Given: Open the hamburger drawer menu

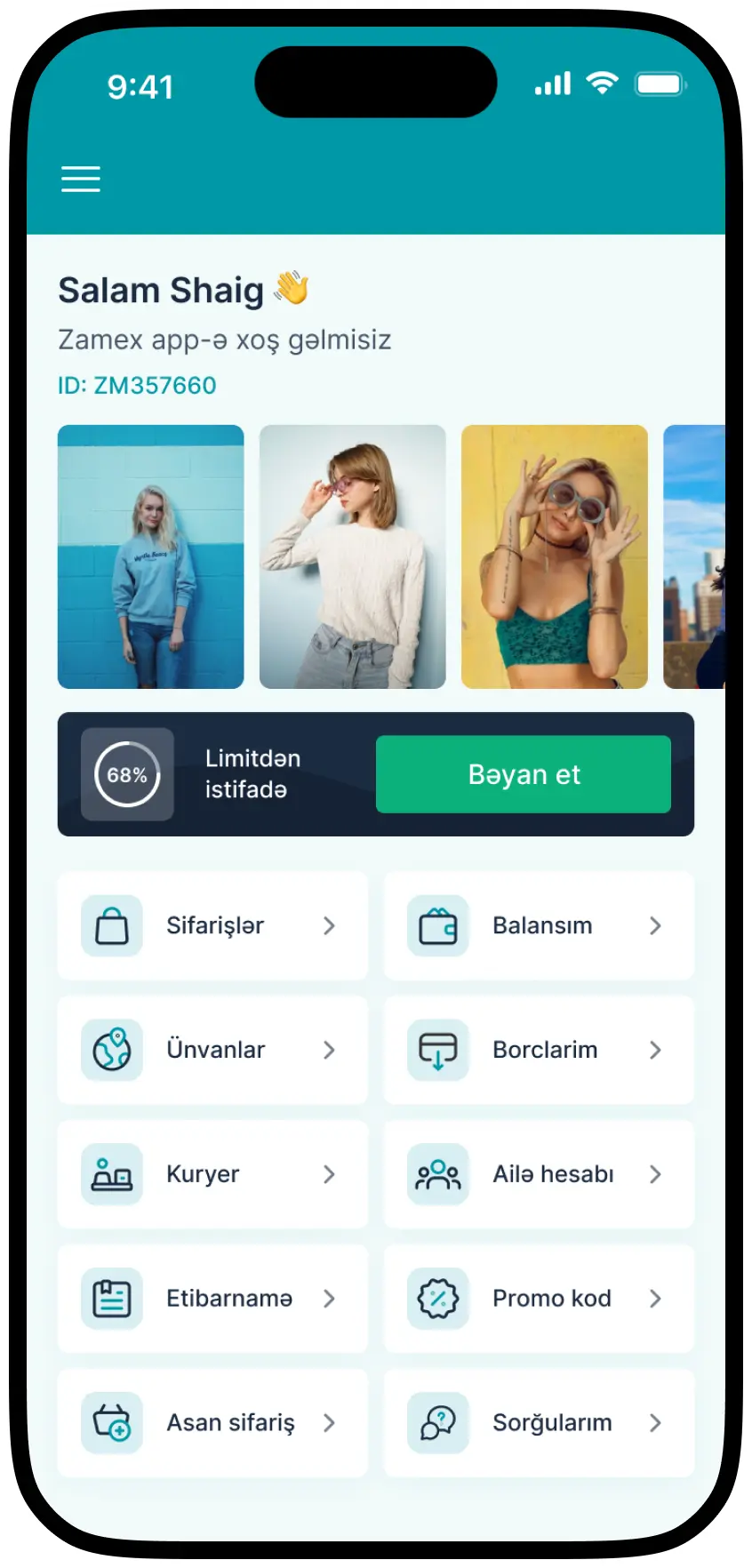Looking at the screenshot, I should point(81,179).
